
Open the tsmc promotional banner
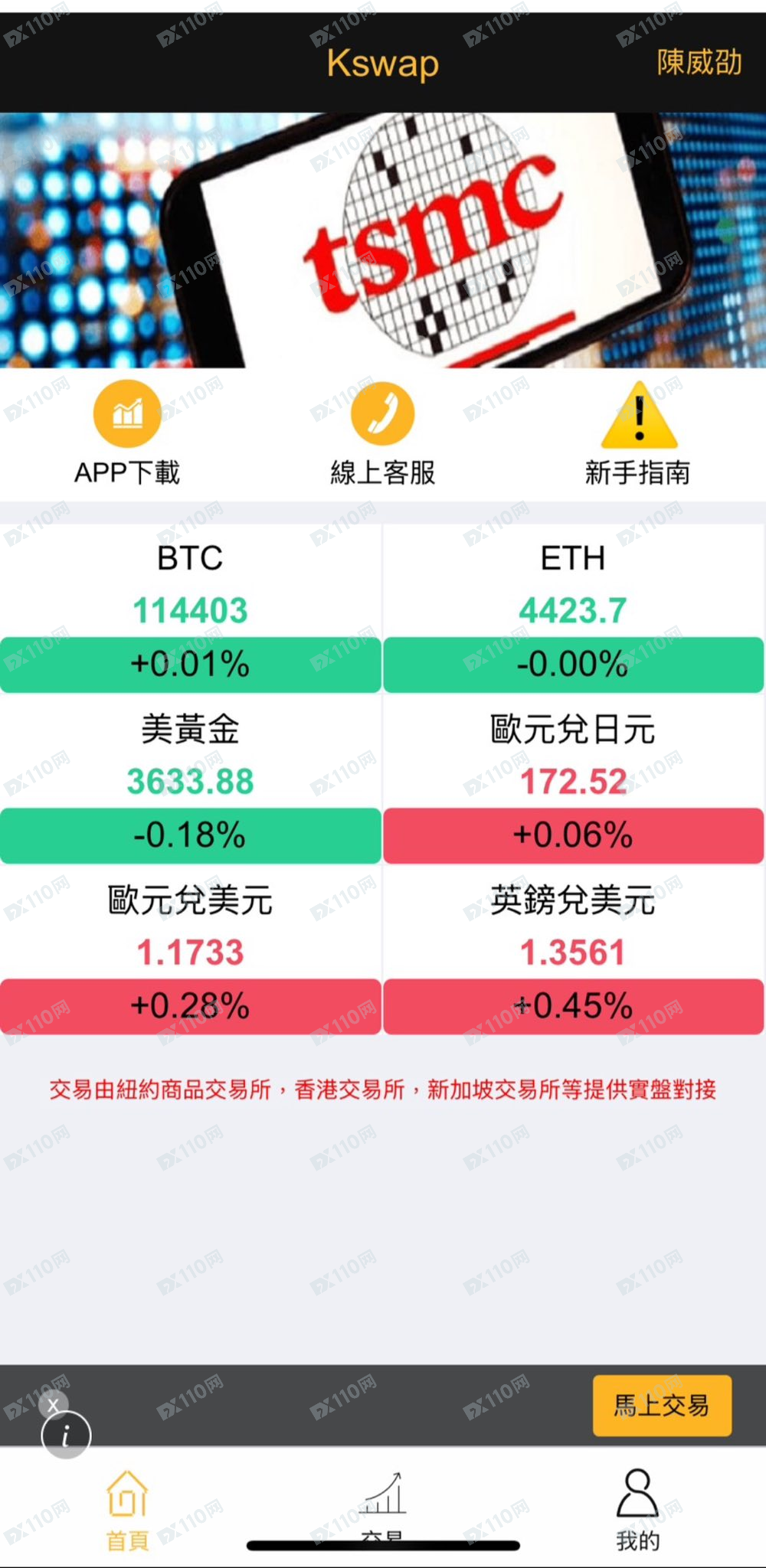pos(383,240)
